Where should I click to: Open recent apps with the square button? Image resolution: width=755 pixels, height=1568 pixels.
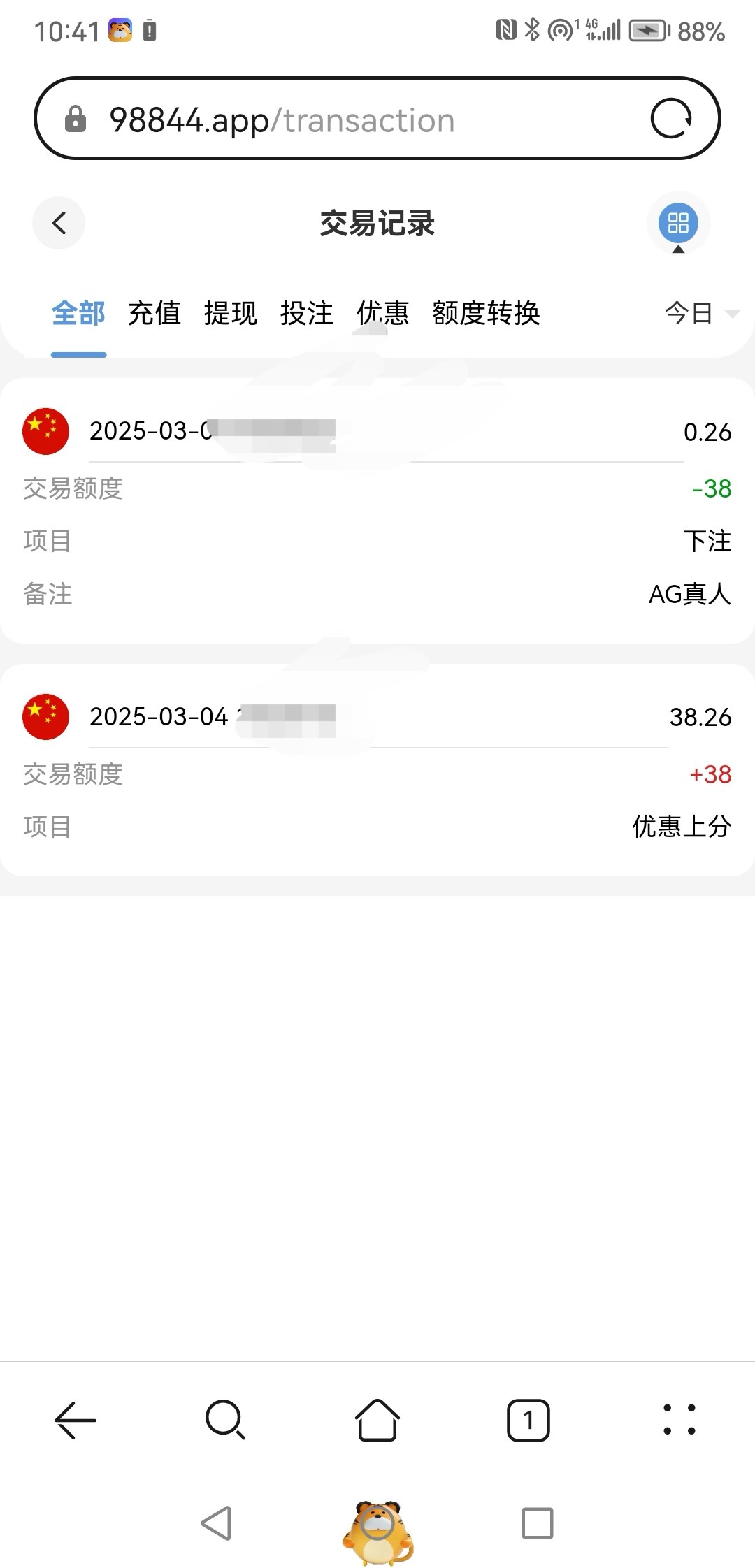(538, 1523)
